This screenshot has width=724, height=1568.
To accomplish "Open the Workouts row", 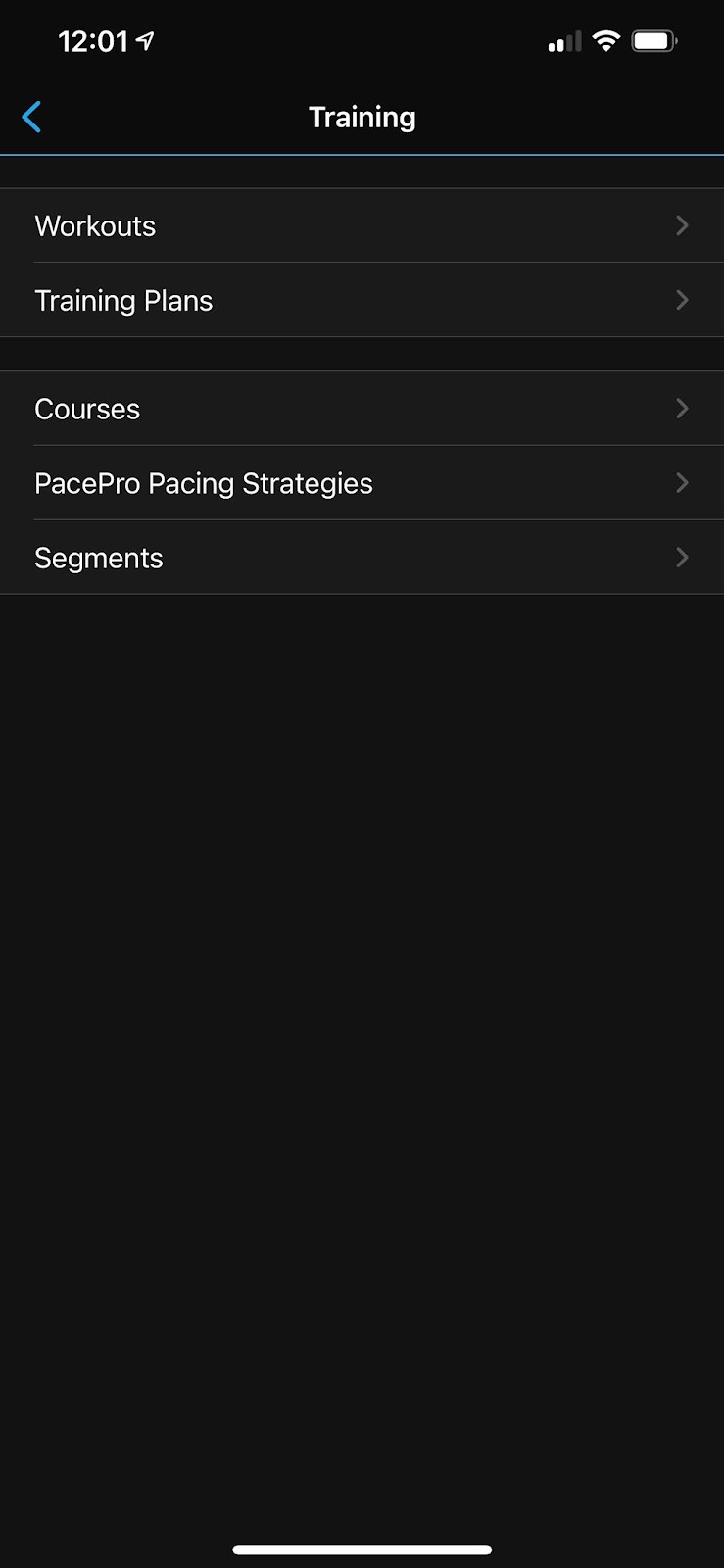I will coord(362,225).
